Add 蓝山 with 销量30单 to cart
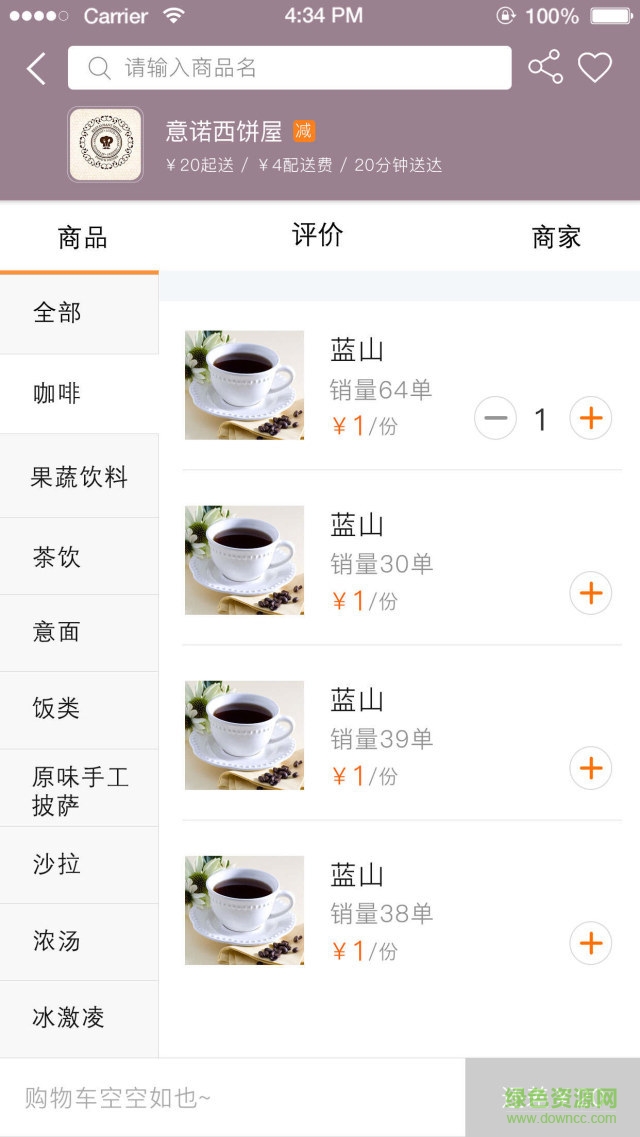640x1137 pixels. [x=591, y=593]
